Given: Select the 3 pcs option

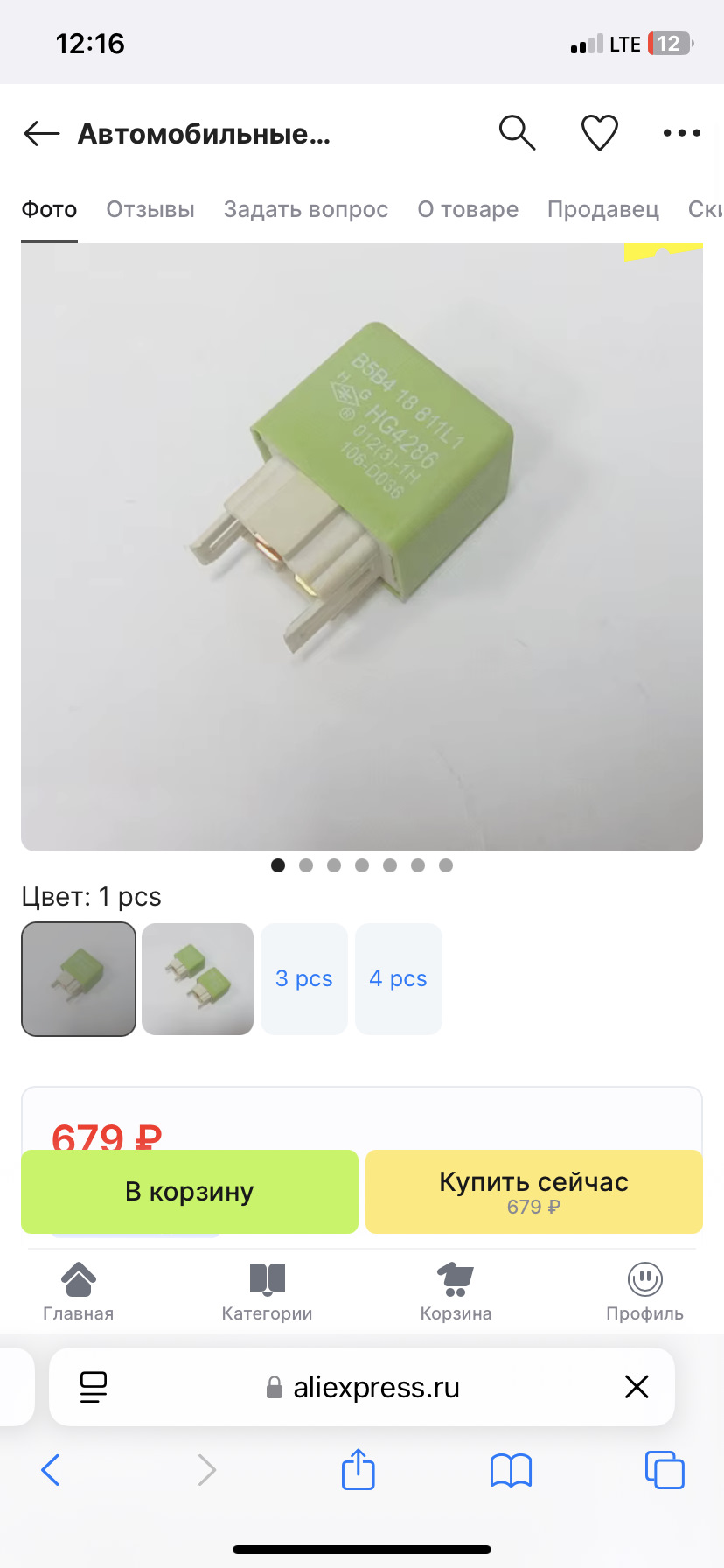Looking at the screenshot, I should click(x=304, y=978).
